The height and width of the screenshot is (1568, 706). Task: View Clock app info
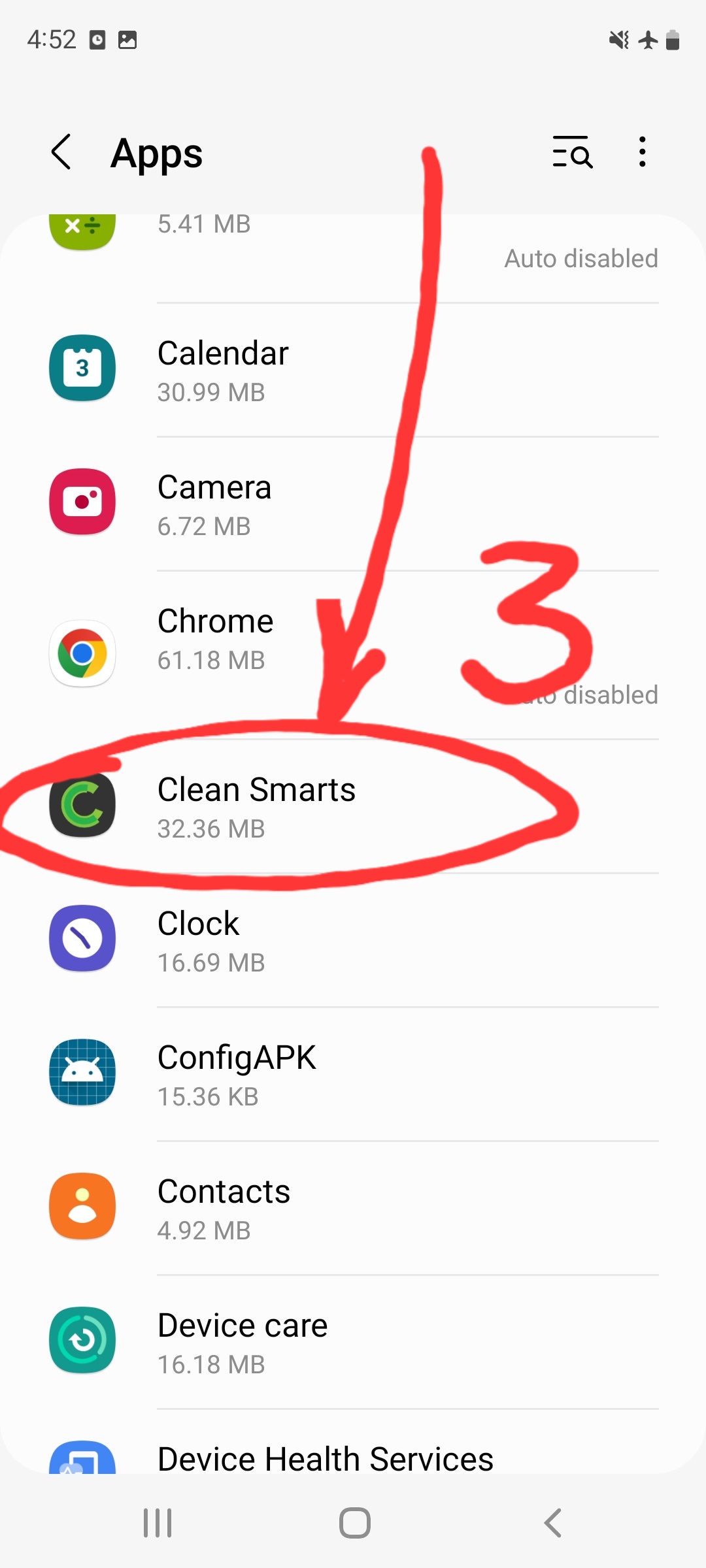(x=353, y=941)
